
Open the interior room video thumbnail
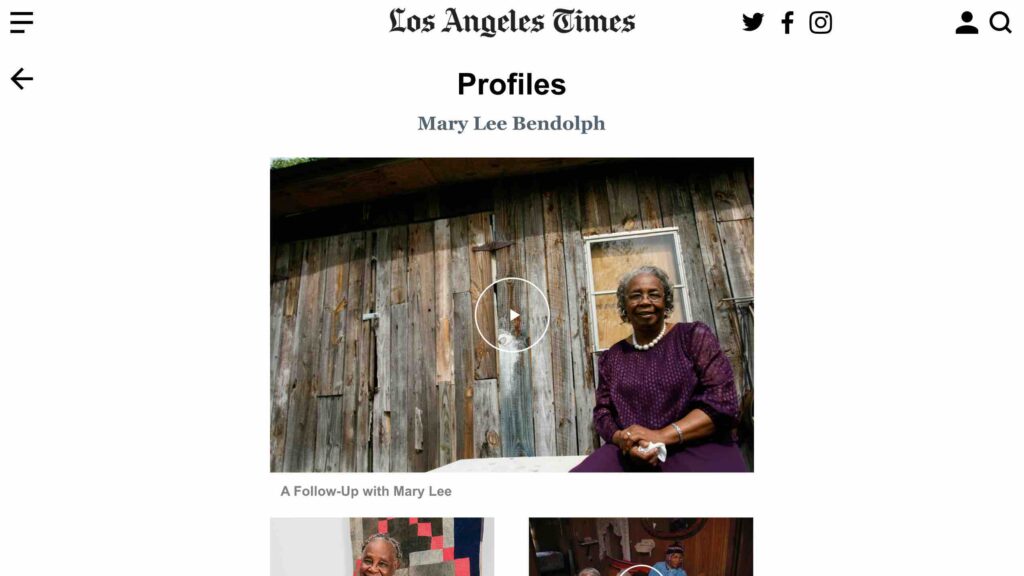pos(640,547)
